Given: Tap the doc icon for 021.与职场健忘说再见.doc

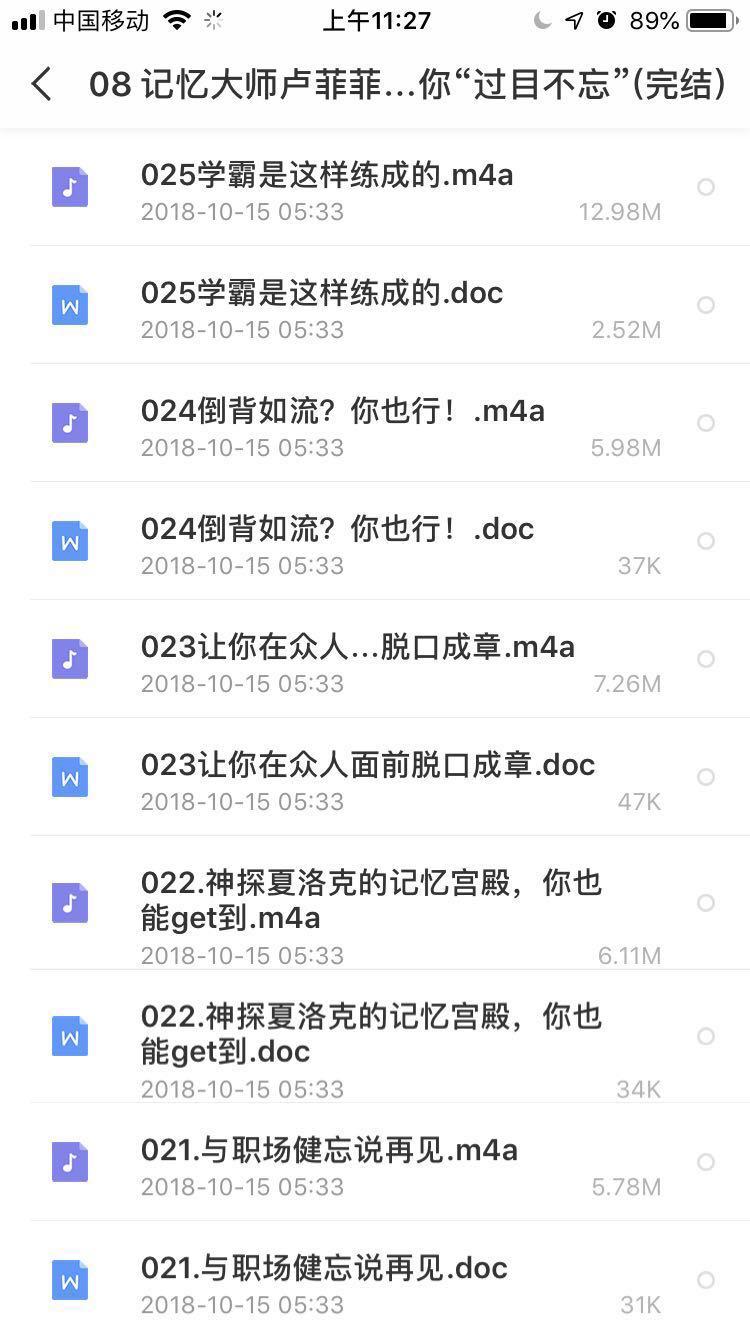Looking at the screenshot, I should pos(69,1280).
